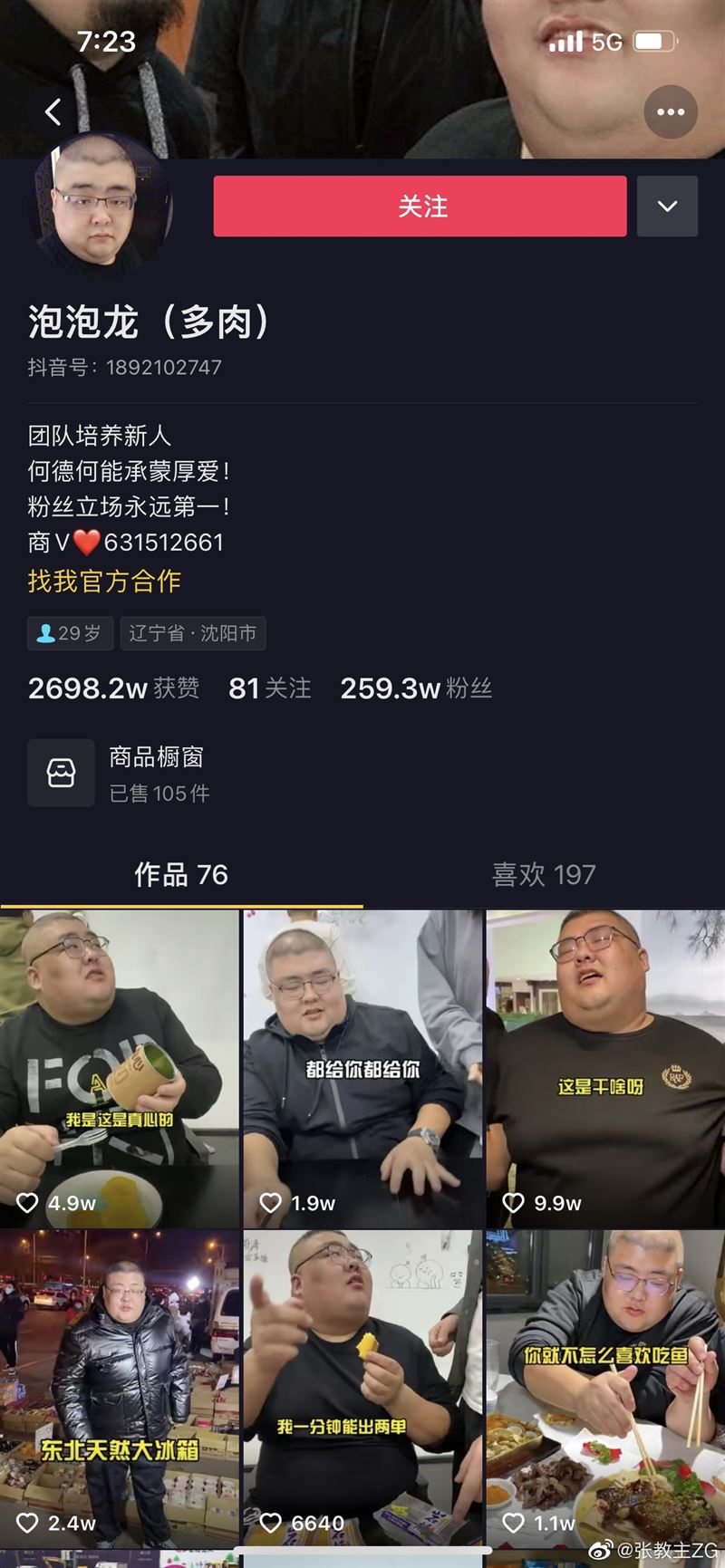The height and width of the screenshot is (1568, 725).
Task: Expand the dropdown arrow beside 关注
Action: [x=667, y=207]
